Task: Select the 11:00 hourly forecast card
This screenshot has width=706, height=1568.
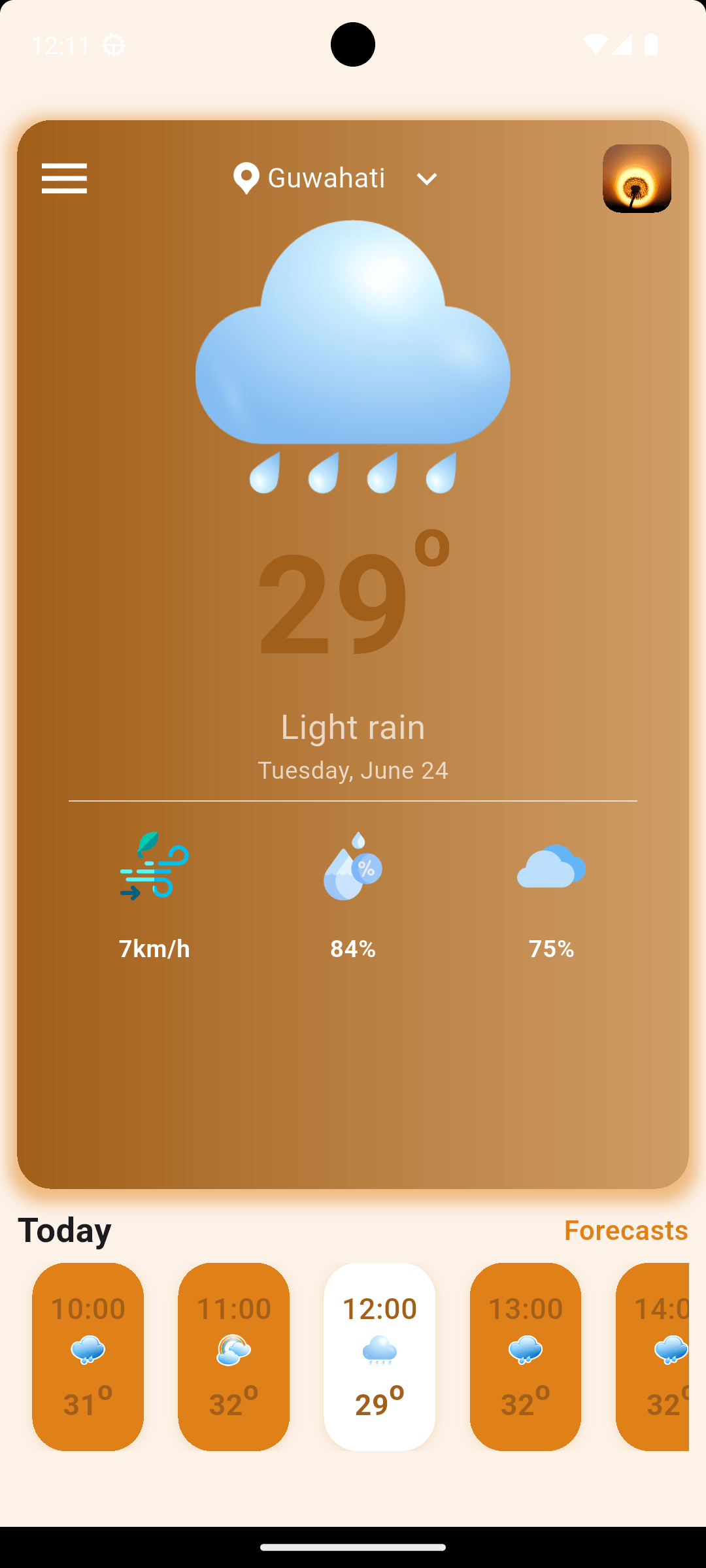Action: pyautogui.click(x=233, y=1357)
